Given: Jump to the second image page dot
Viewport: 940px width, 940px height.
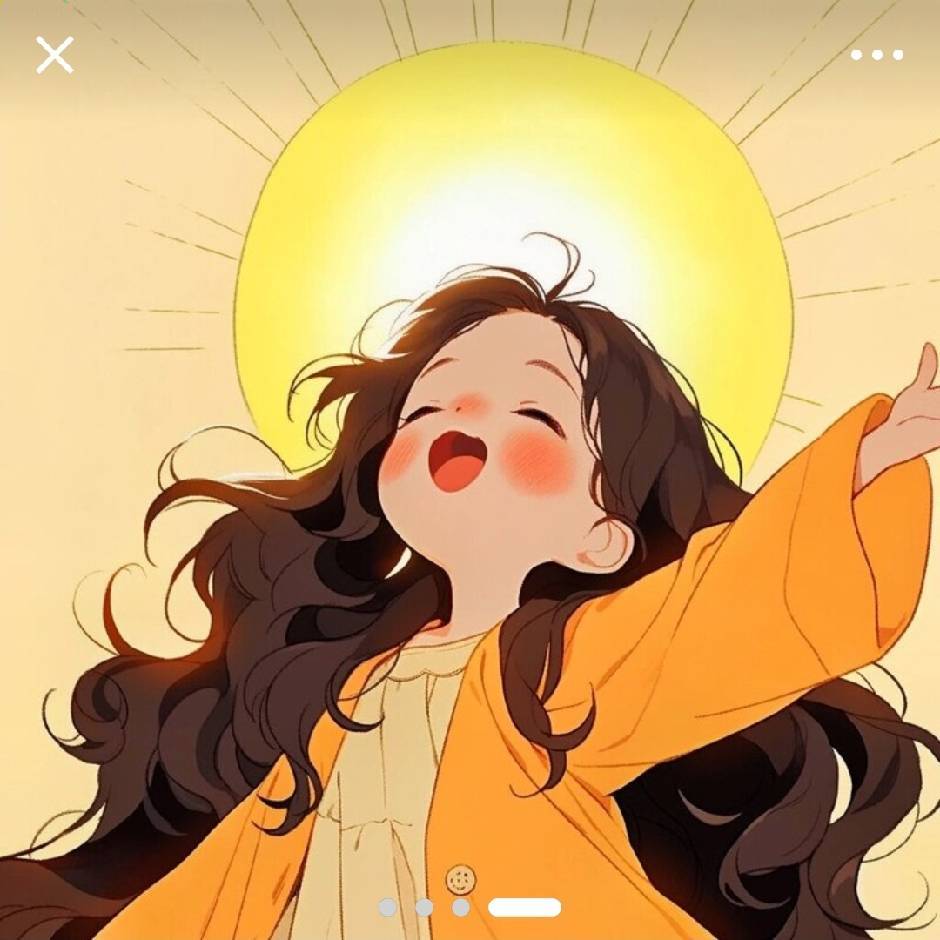Looking at the screenshot, I should [424, 907].
